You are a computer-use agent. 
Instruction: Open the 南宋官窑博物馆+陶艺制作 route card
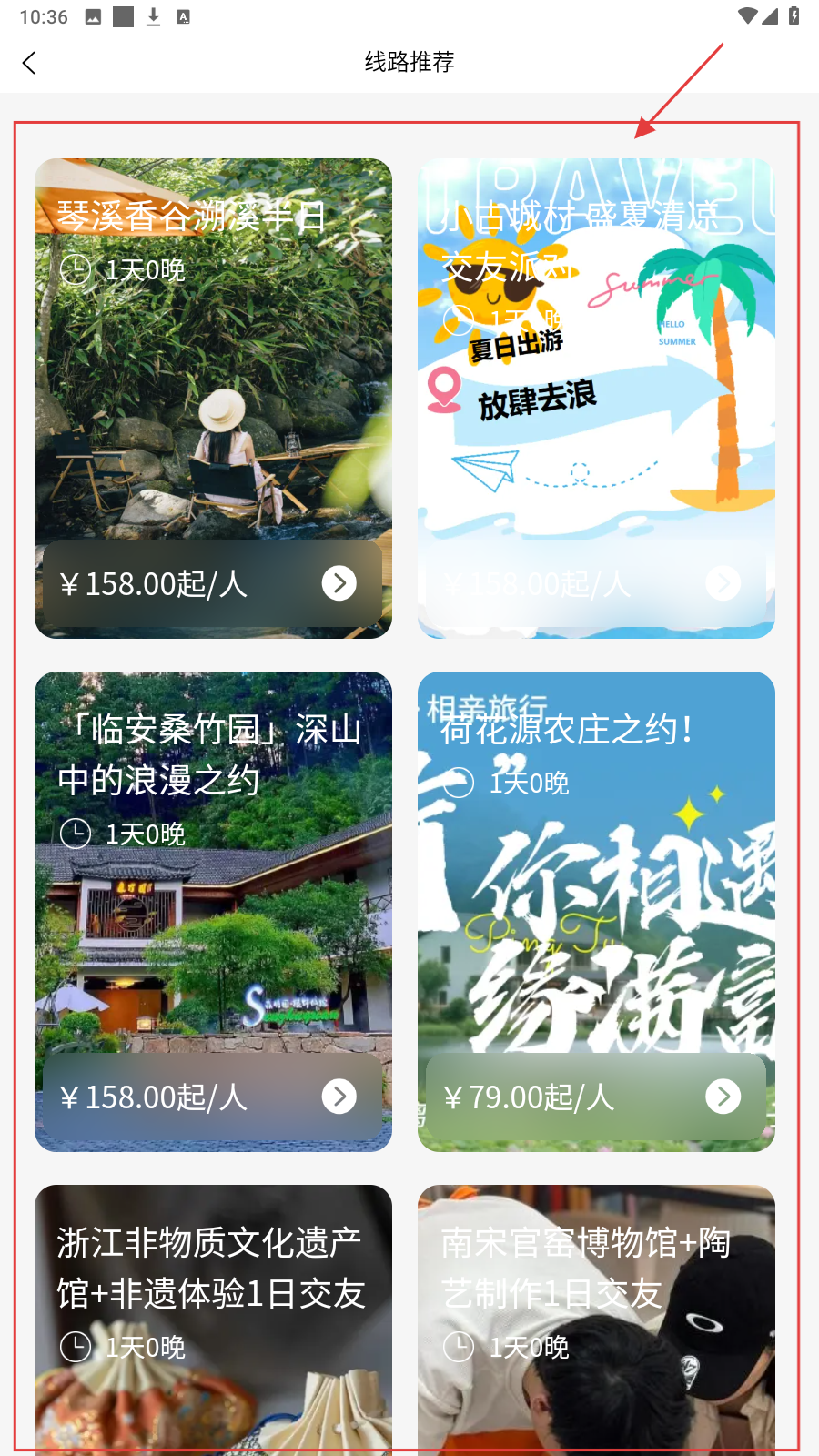[596, 1319]
